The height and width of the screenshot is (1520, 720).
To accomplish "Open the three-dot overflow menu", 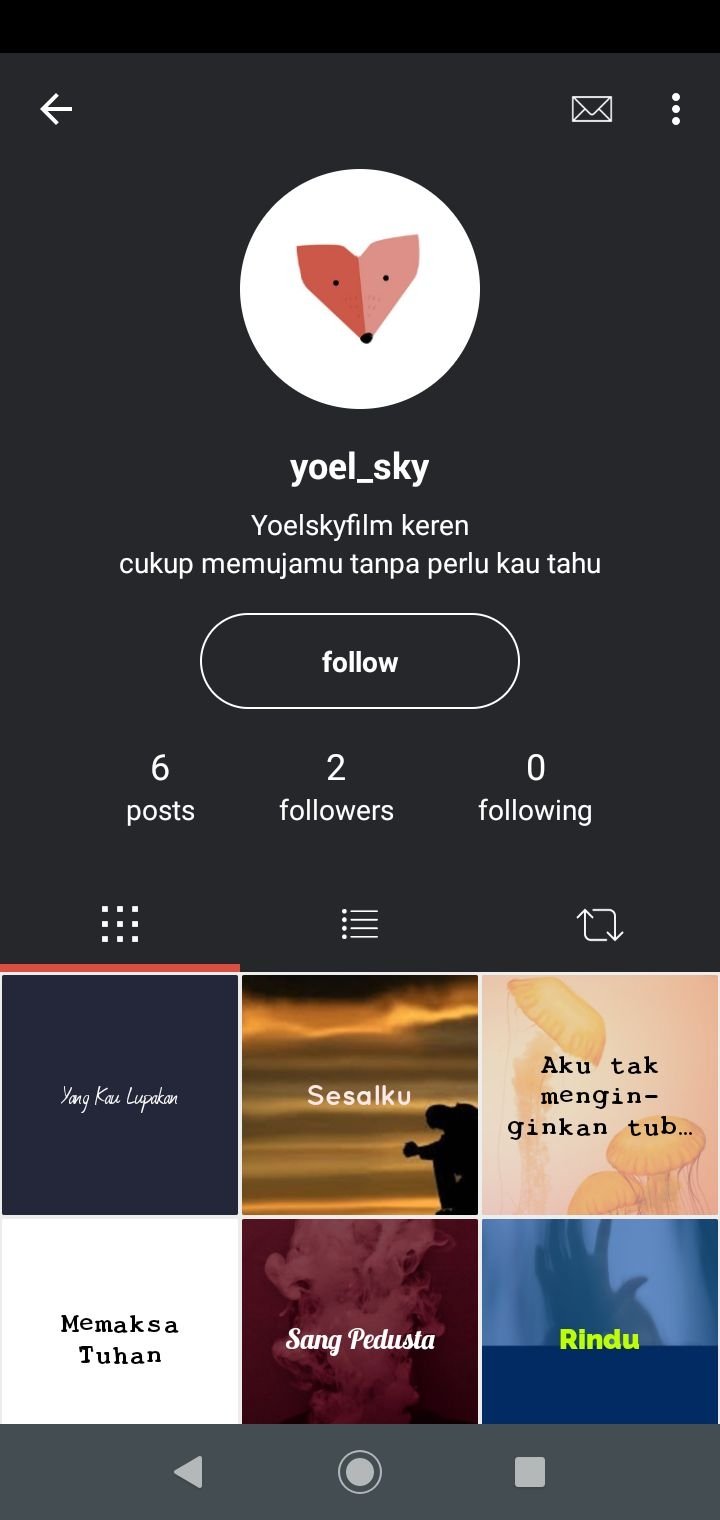I will [x=676, y=109].
